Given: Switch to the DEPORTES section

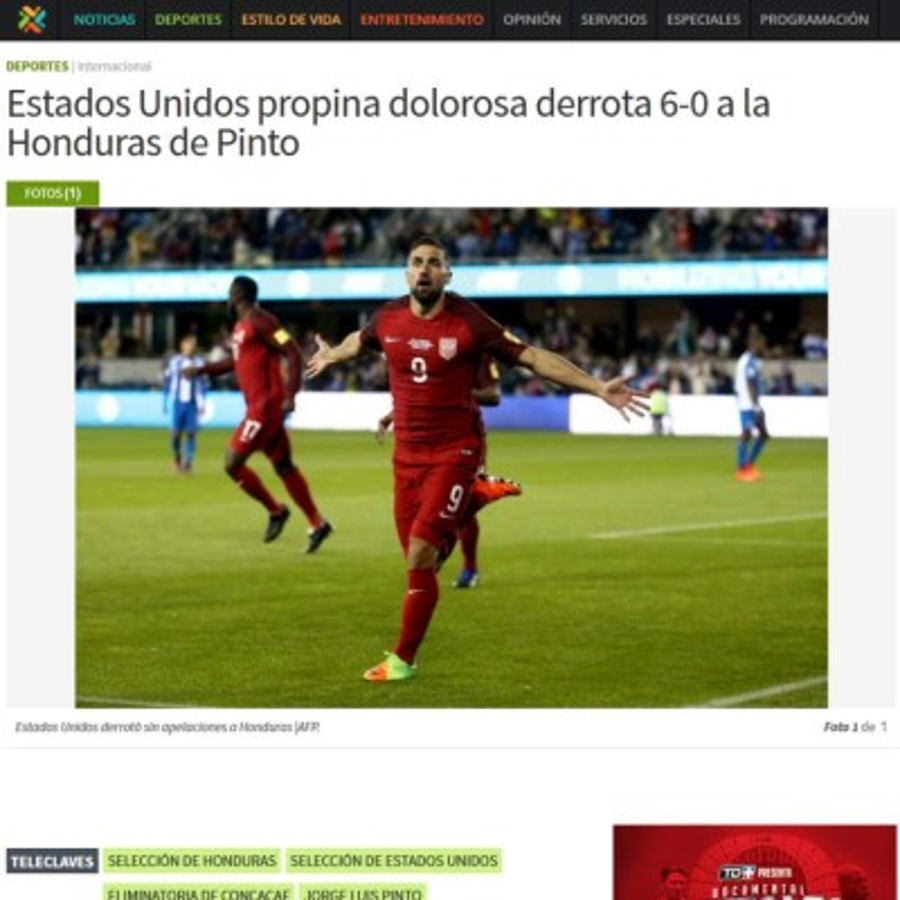Looking at the screenshot, I should tap(188, 20).
